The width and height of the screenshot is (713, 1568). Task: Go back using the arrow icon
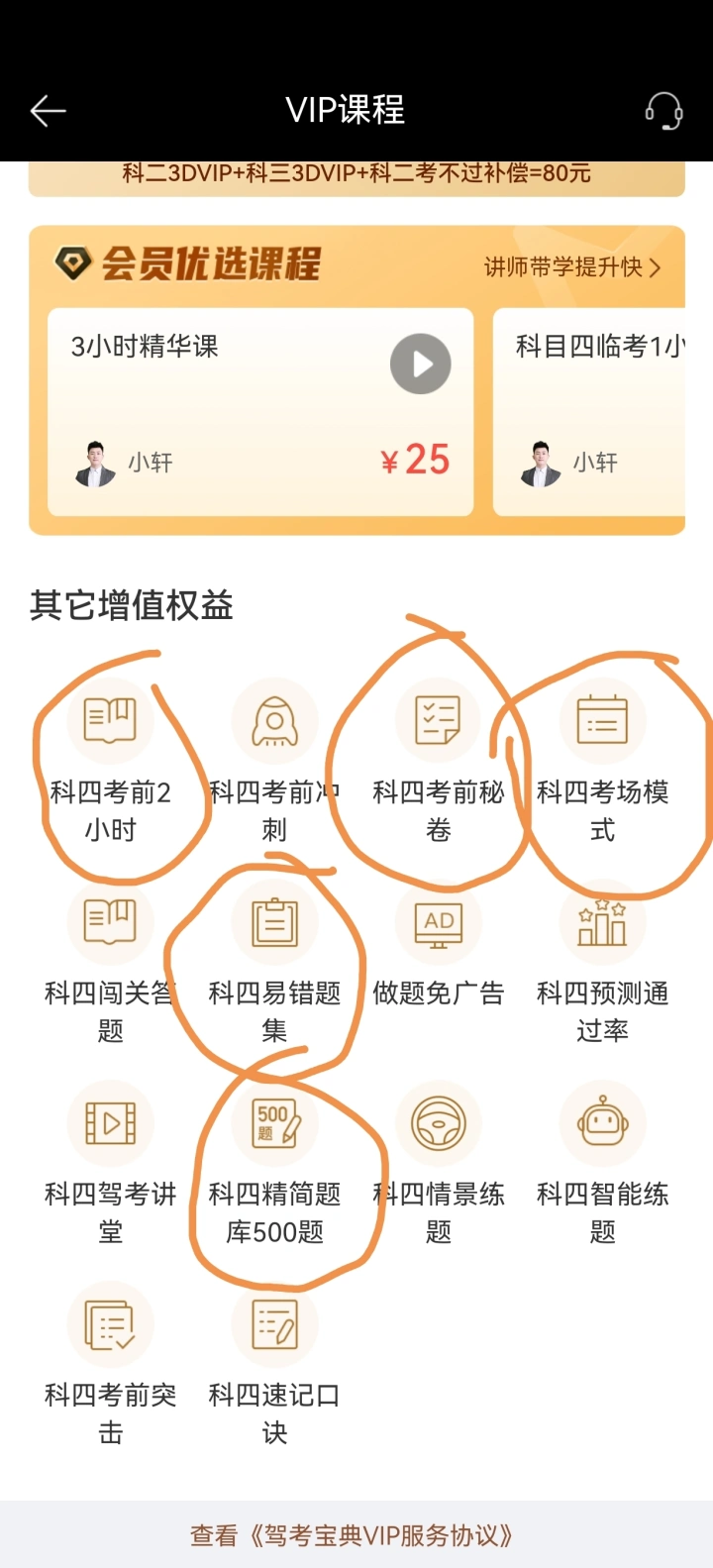pos(48,111)
